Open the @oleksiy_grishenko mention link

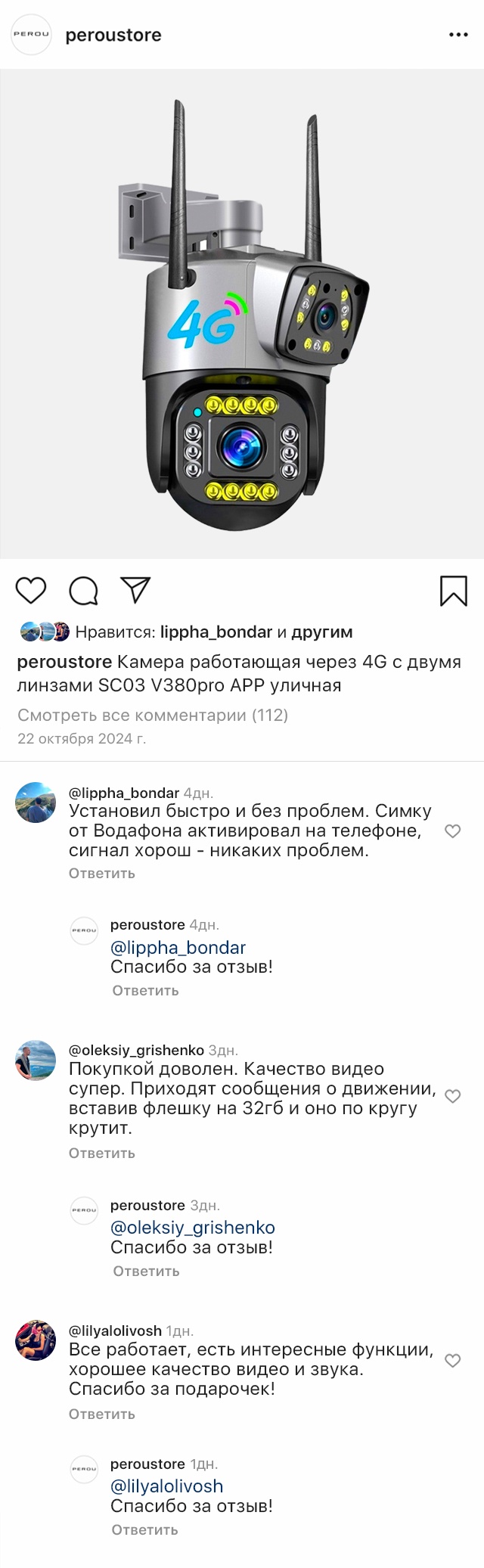192,1227
